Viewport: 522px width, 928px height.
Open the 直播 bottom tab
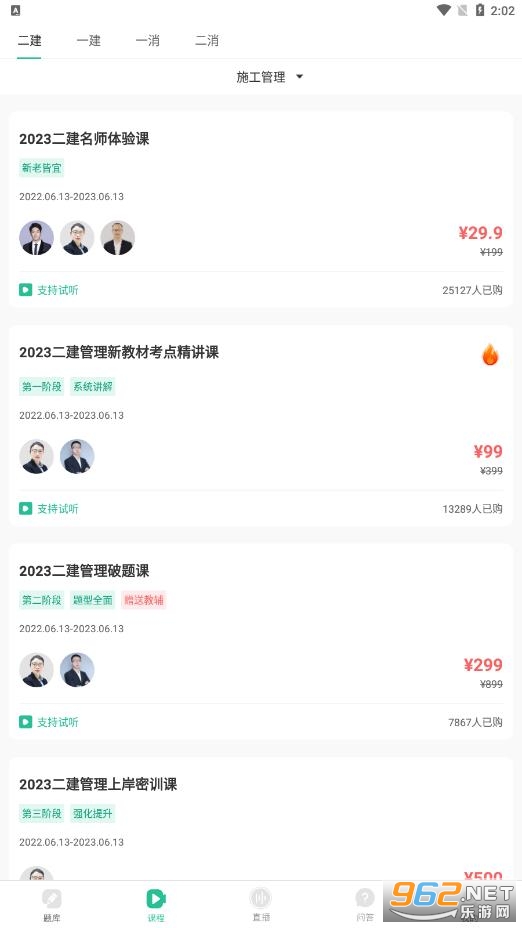pyautogui.click(x=260, y=905)
